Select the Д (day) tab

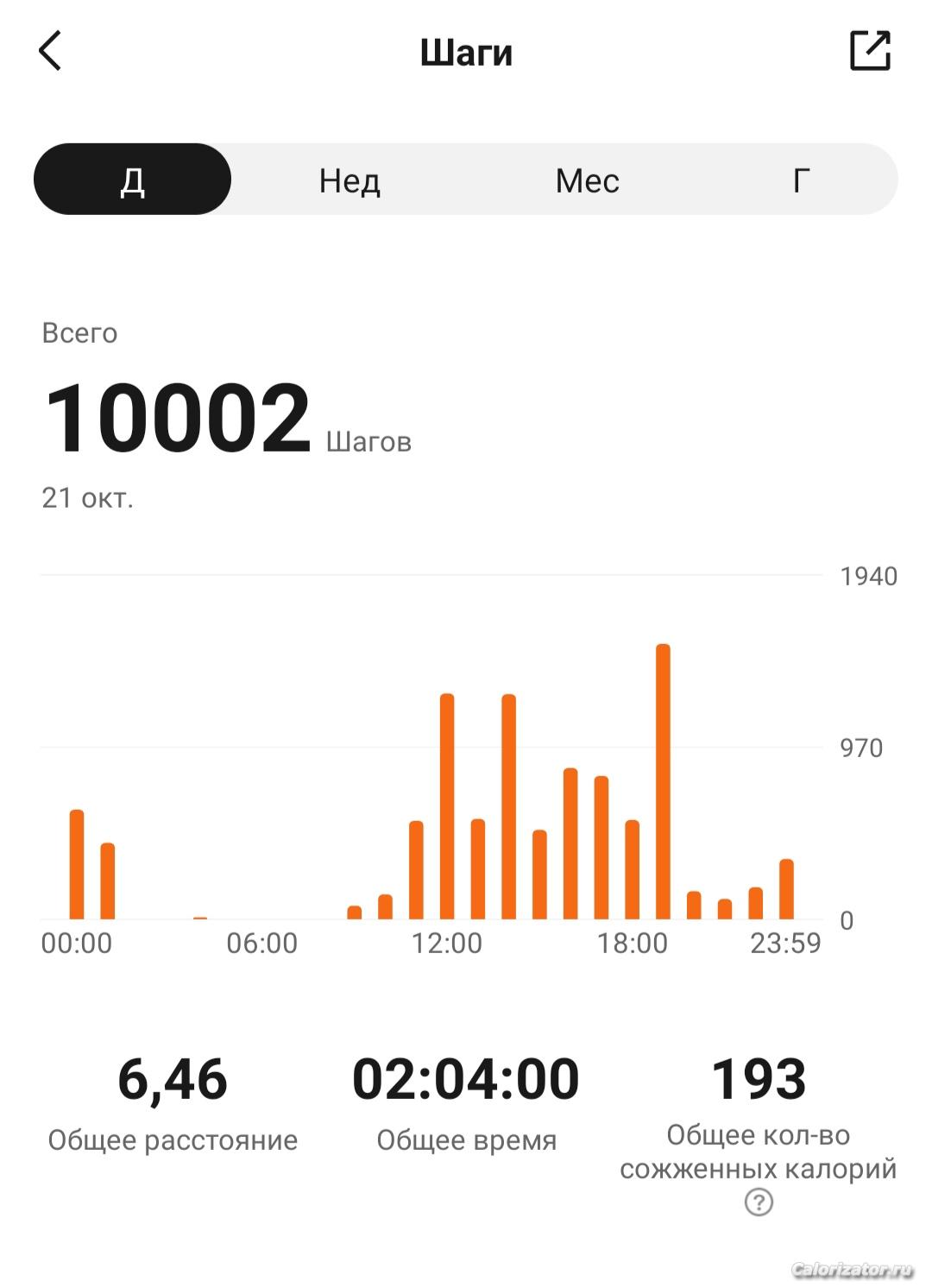pyautogui.click(x=133, y=180)
